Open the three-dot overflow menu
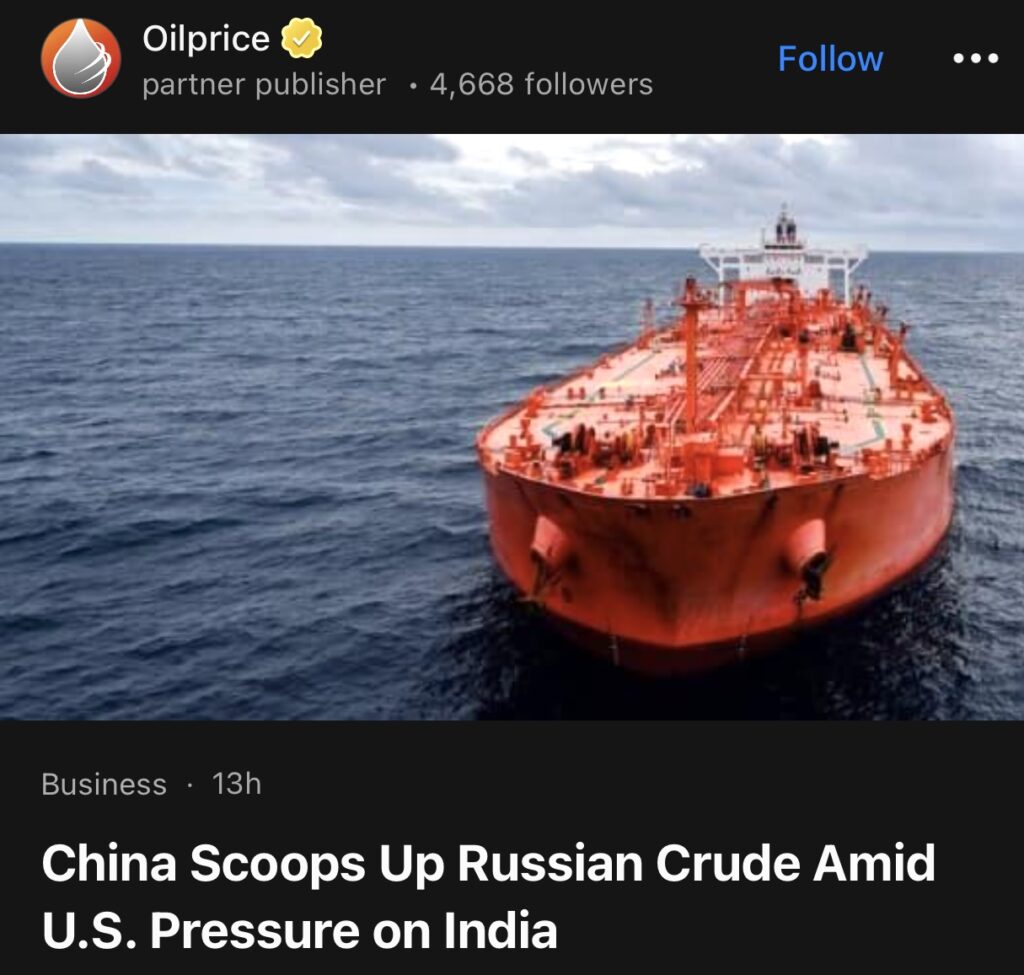Screen dimensions: 1024x975 pyautogui.click(x=975, y=59)
